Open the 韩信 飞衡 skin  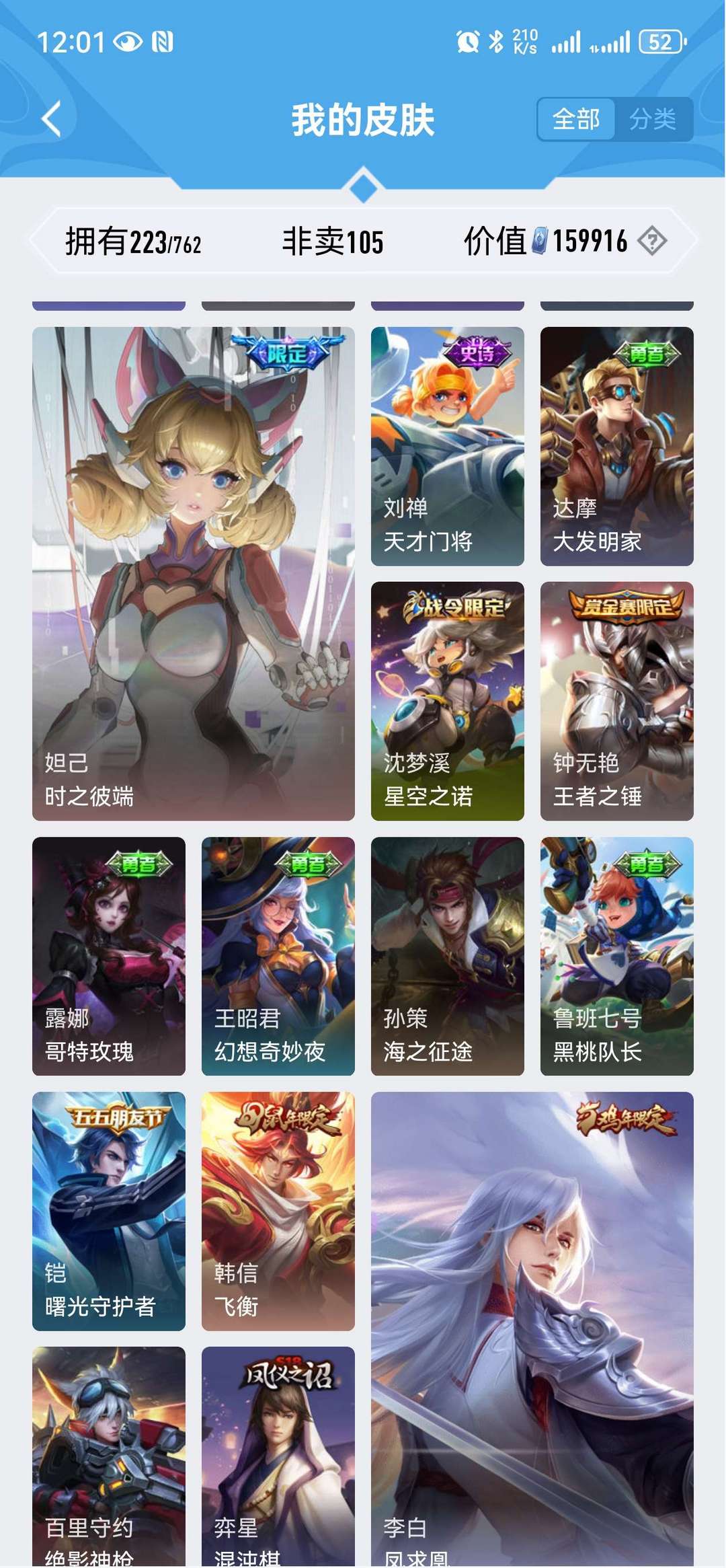coord(278,1211)
